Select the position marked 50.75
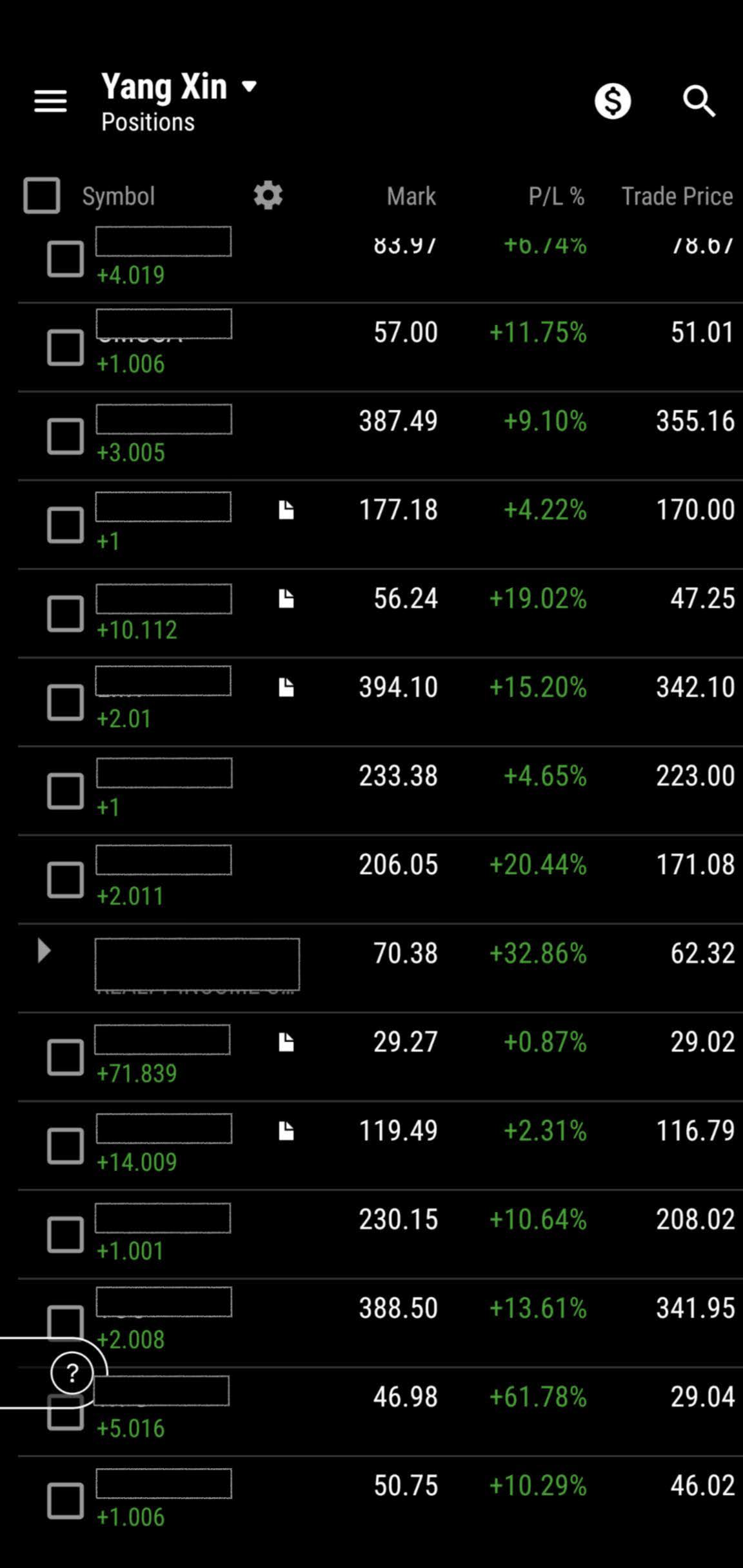 click(65, 1500)
